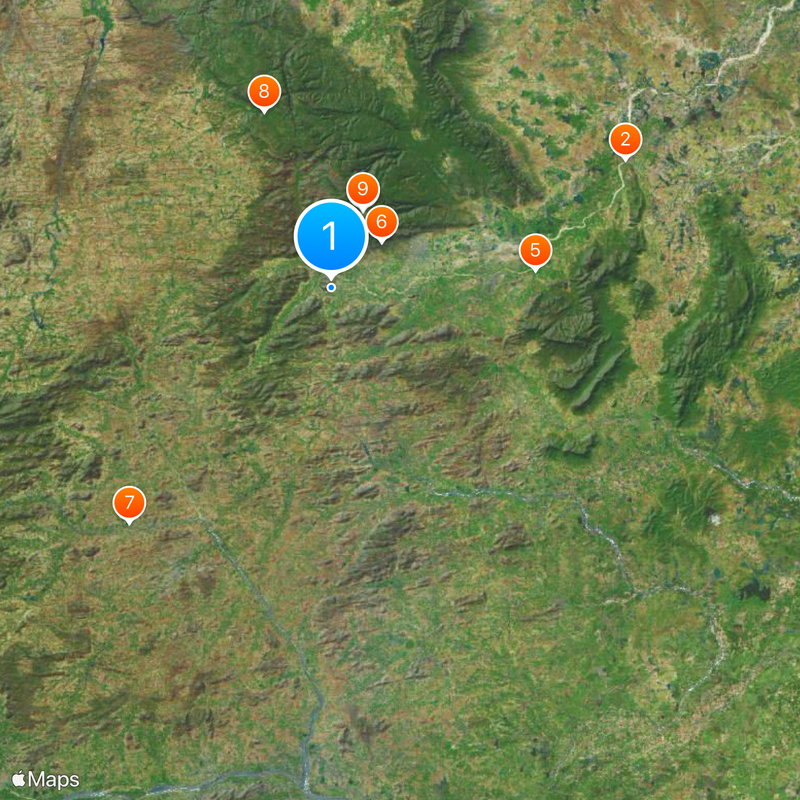Select map pin number 9
Screen dimensions: 800x800
(x=362, y=188)
